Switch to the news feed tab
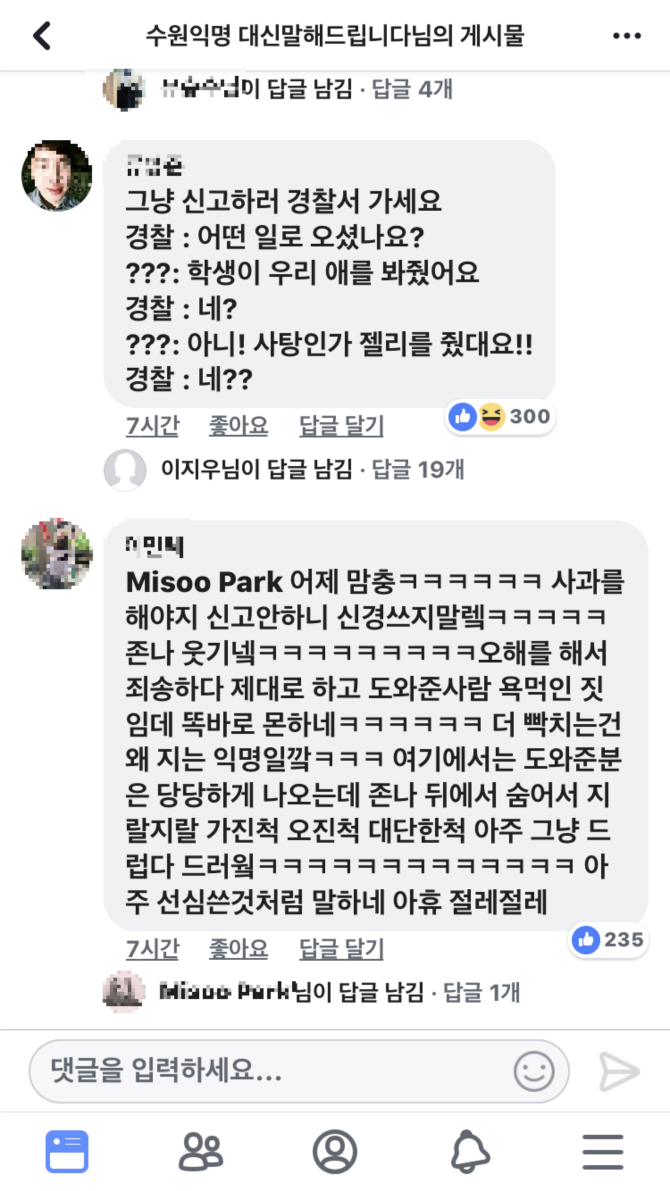 [x=67, y=1152]
